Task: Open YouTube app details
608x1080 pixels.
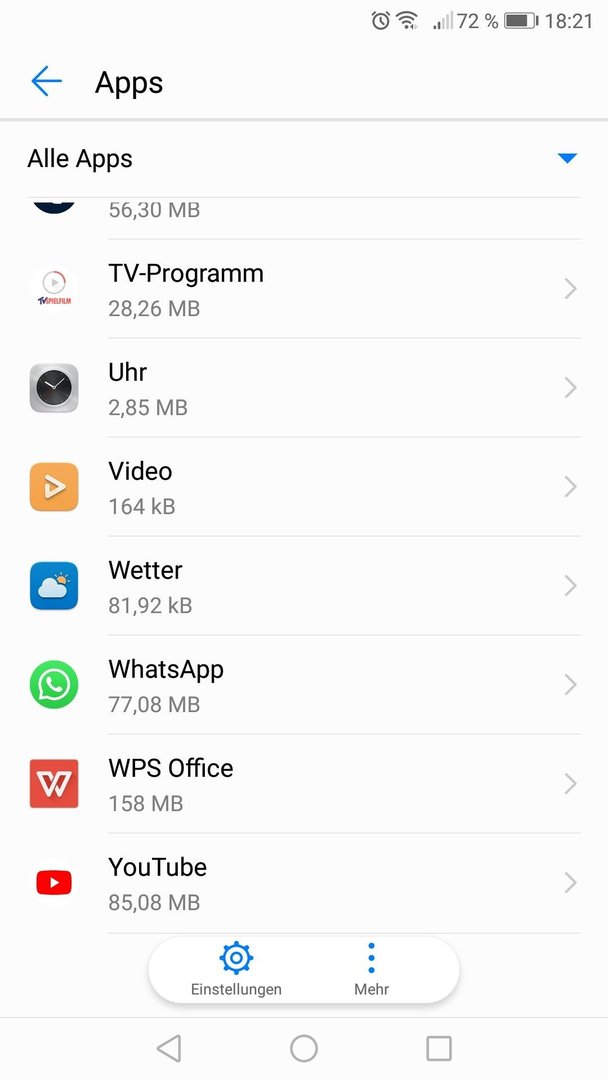Action: click(x=304, y=883)
